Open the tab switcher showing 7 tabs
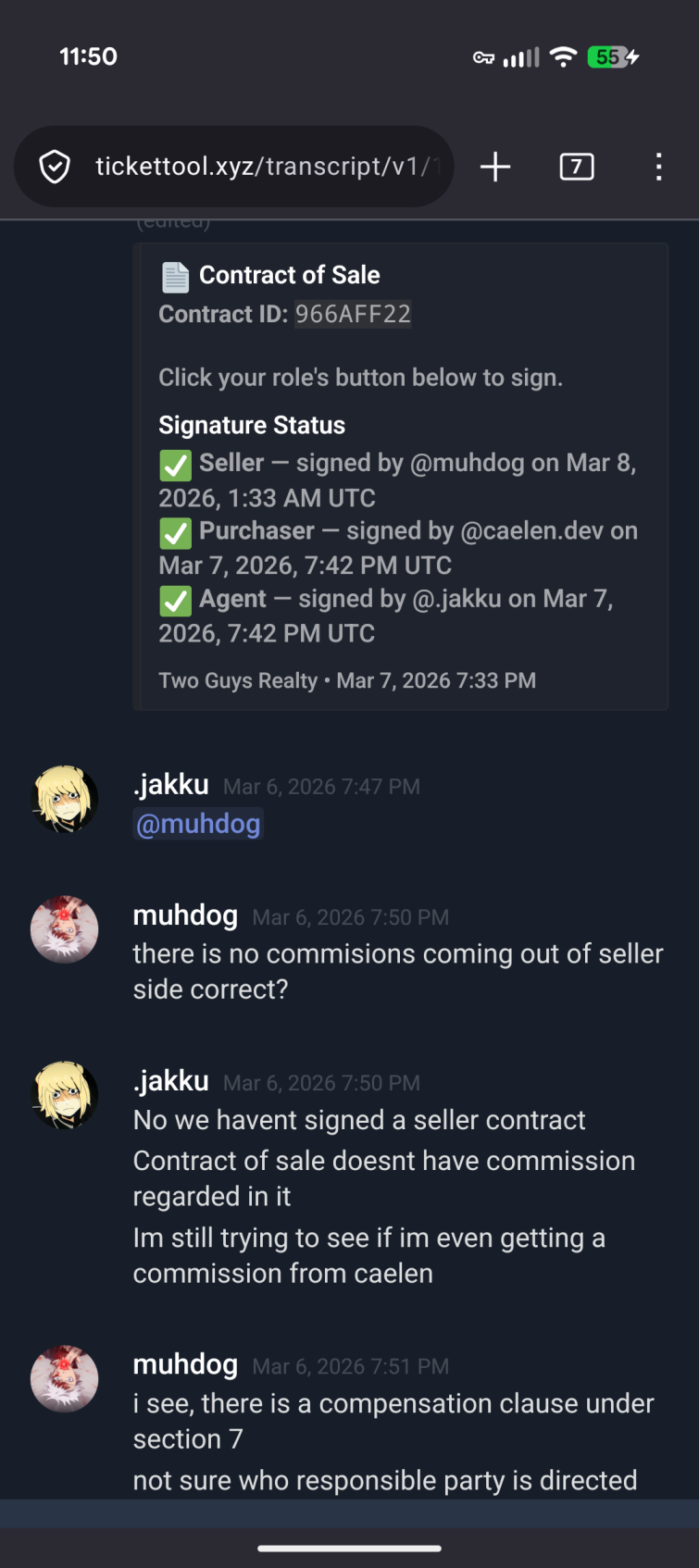Screen dimensions: 699x1568 [x=577, y=167]
